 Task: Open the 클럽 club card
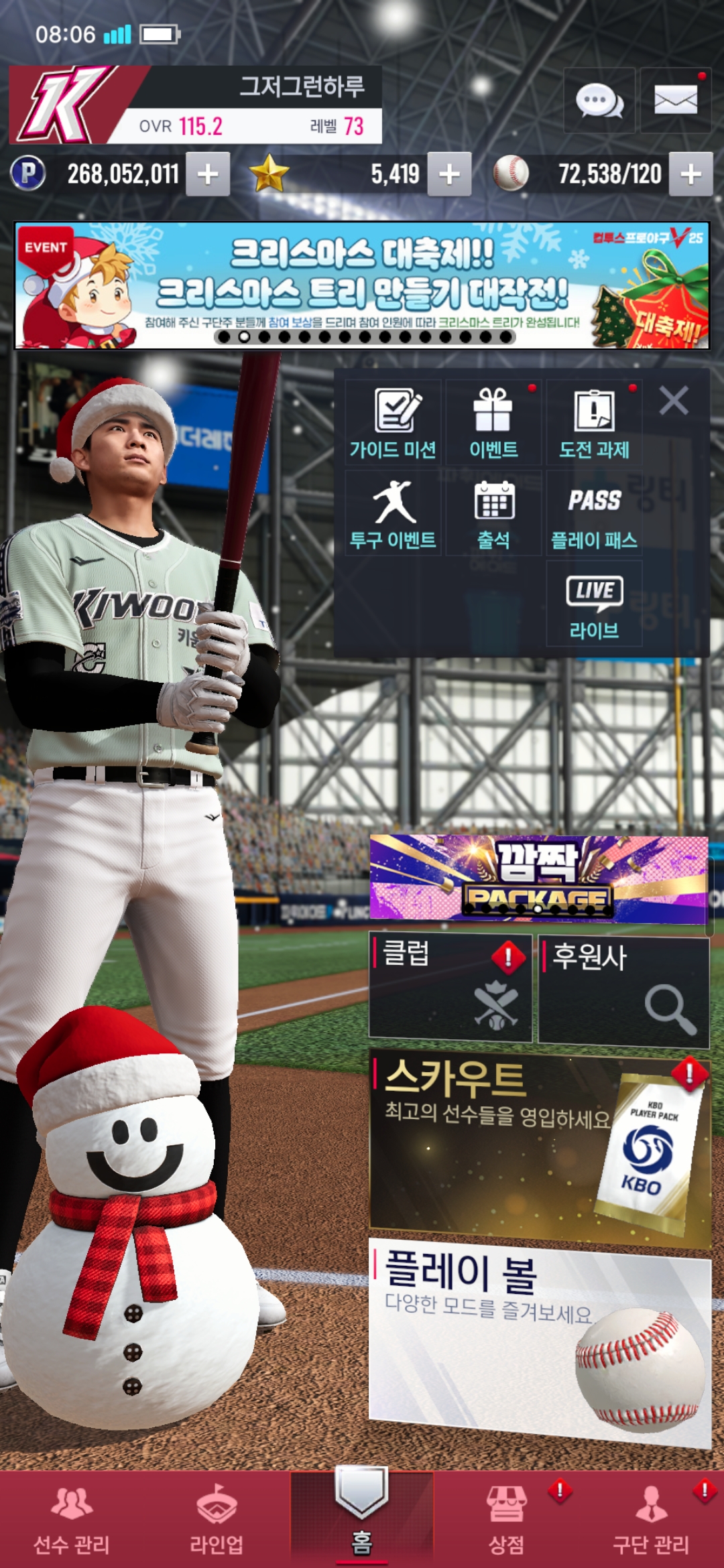tap(450, 988)
